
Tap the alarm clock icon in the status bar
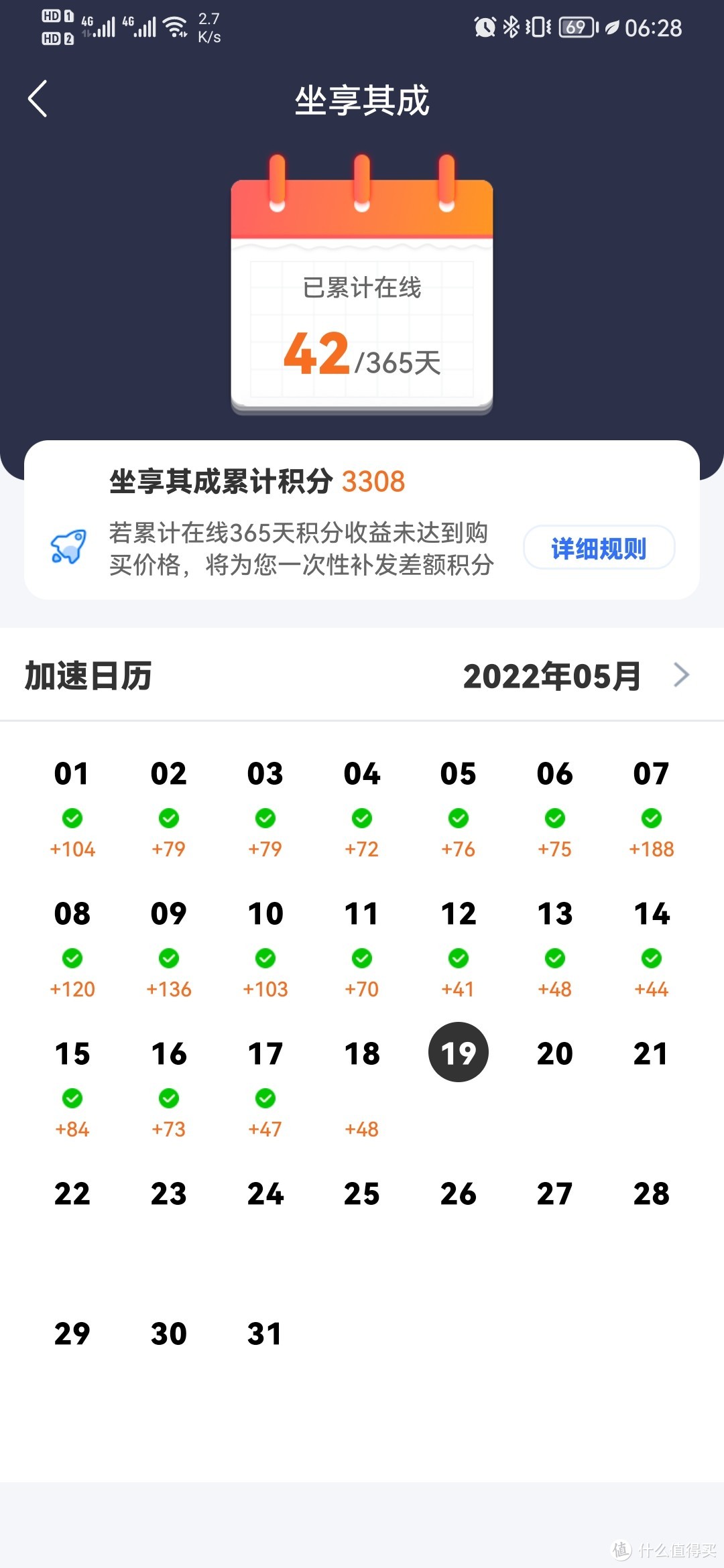tap(484, 27)
